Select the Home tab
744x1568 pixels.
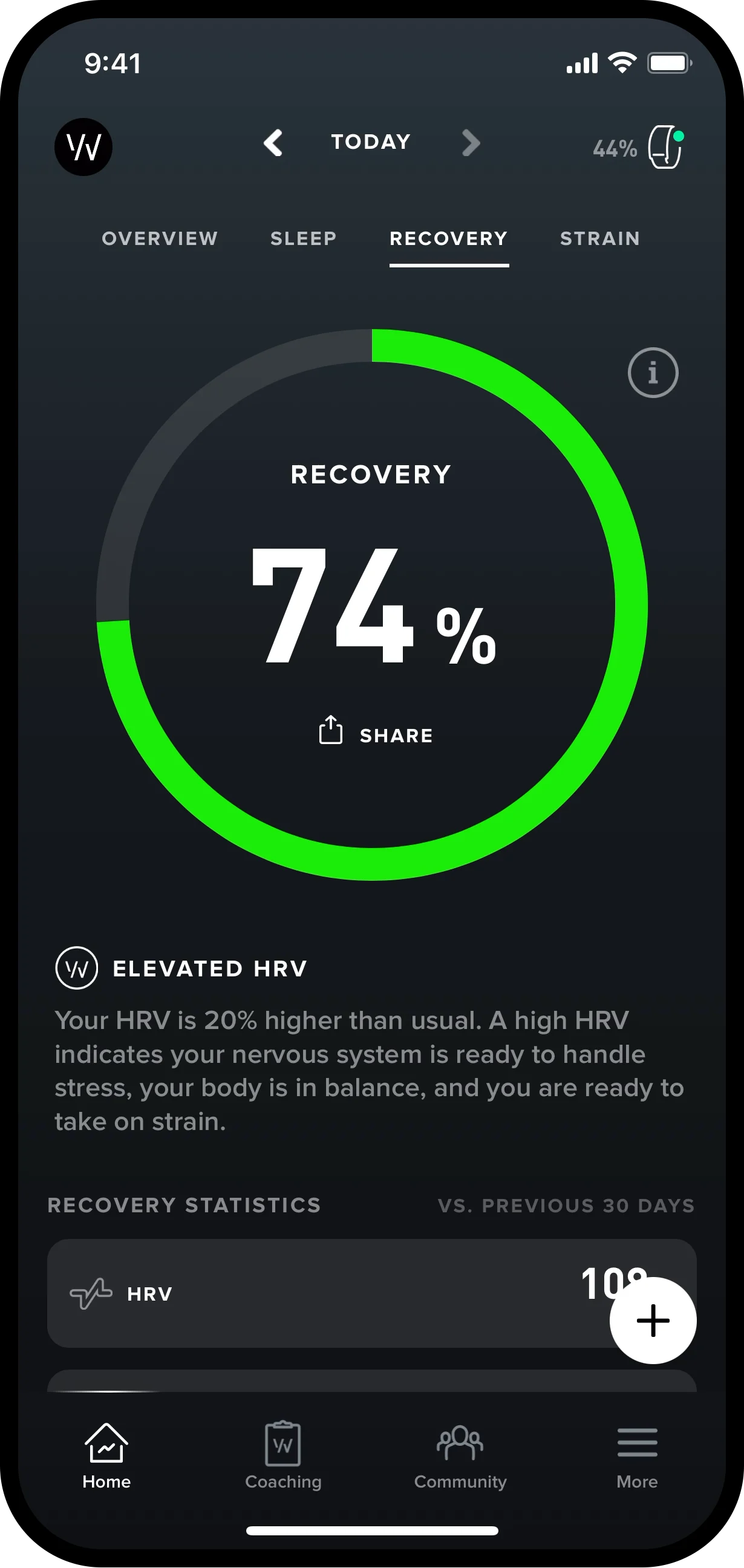(x=106, y=1455)
